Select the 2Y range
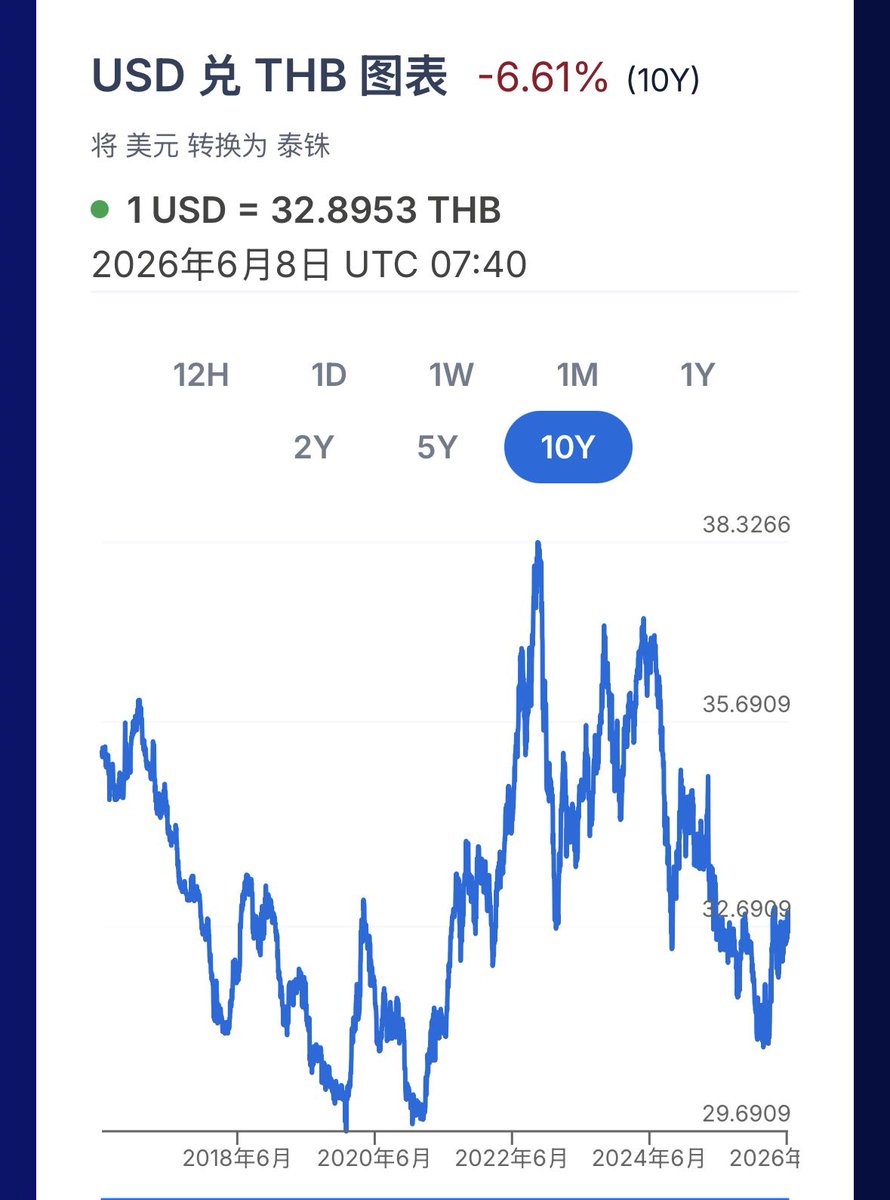Image resolution: width=890 pixels, height=1200 pixels. [313, 447]
